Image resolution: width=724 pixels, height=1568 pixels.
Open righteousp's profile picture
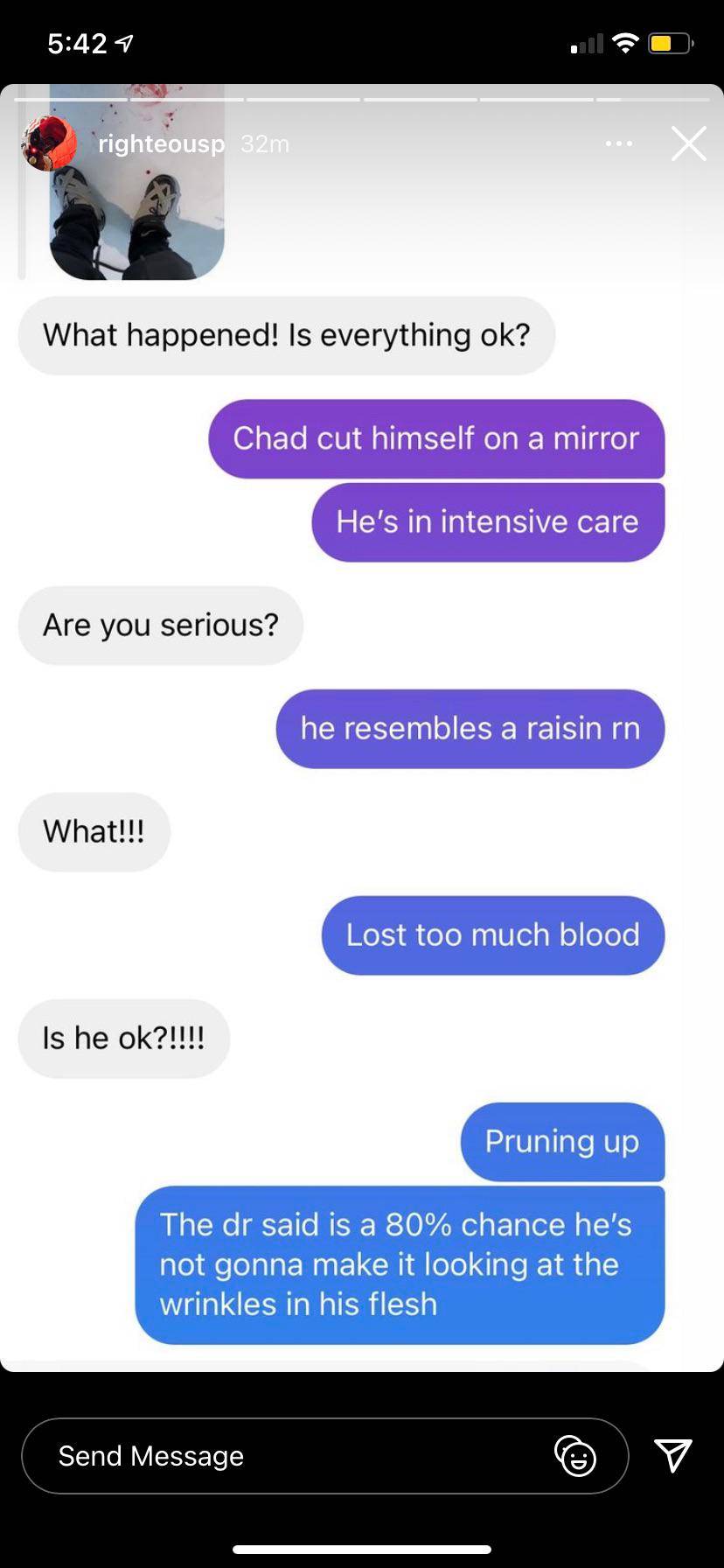49,143
